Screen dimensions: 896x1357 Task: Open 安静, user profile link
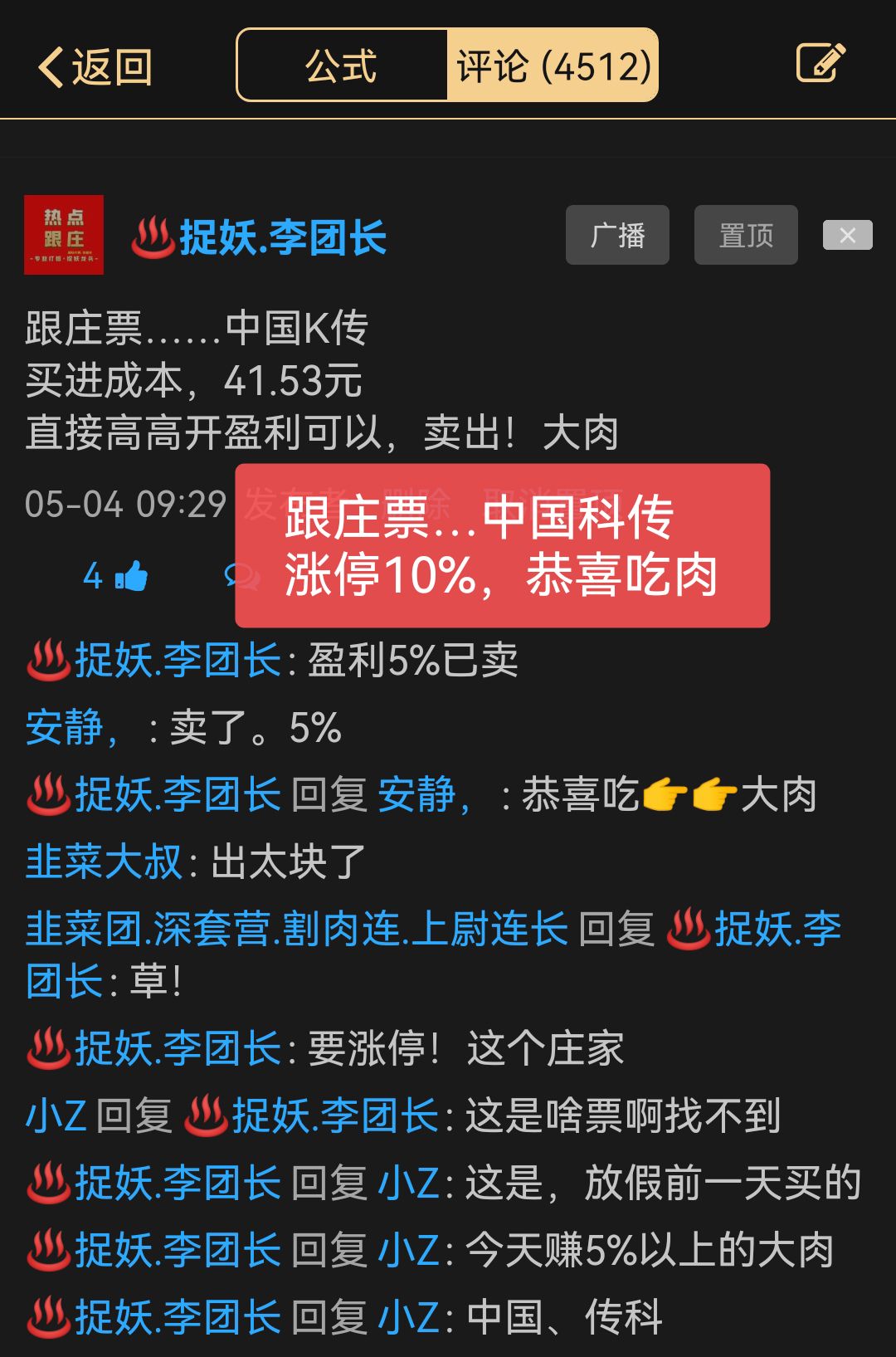tap(71, 728)
